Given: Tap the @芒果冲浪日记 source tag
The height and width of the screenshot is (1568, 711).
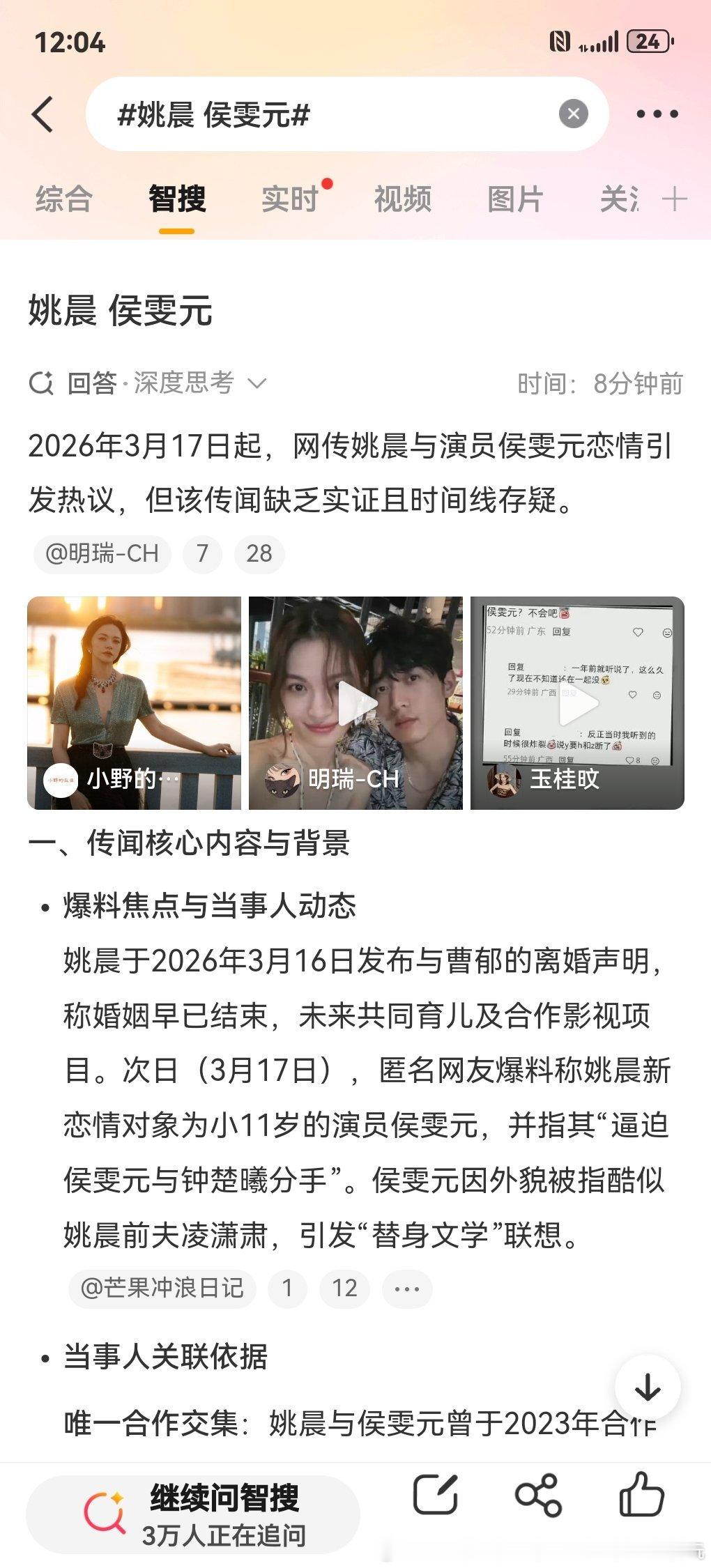Looking at the screenshot, I should point(161,1289).
